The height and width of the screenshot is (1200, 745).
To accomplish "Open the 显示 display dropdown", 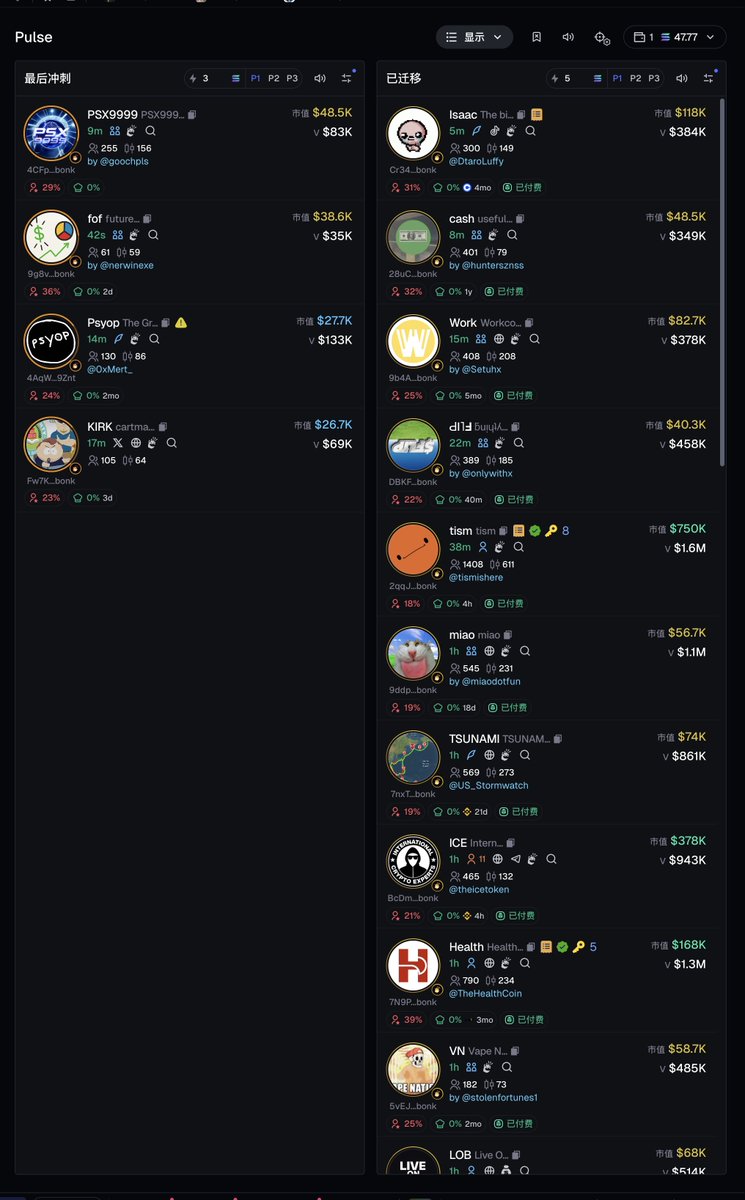I will pos(474,37).
